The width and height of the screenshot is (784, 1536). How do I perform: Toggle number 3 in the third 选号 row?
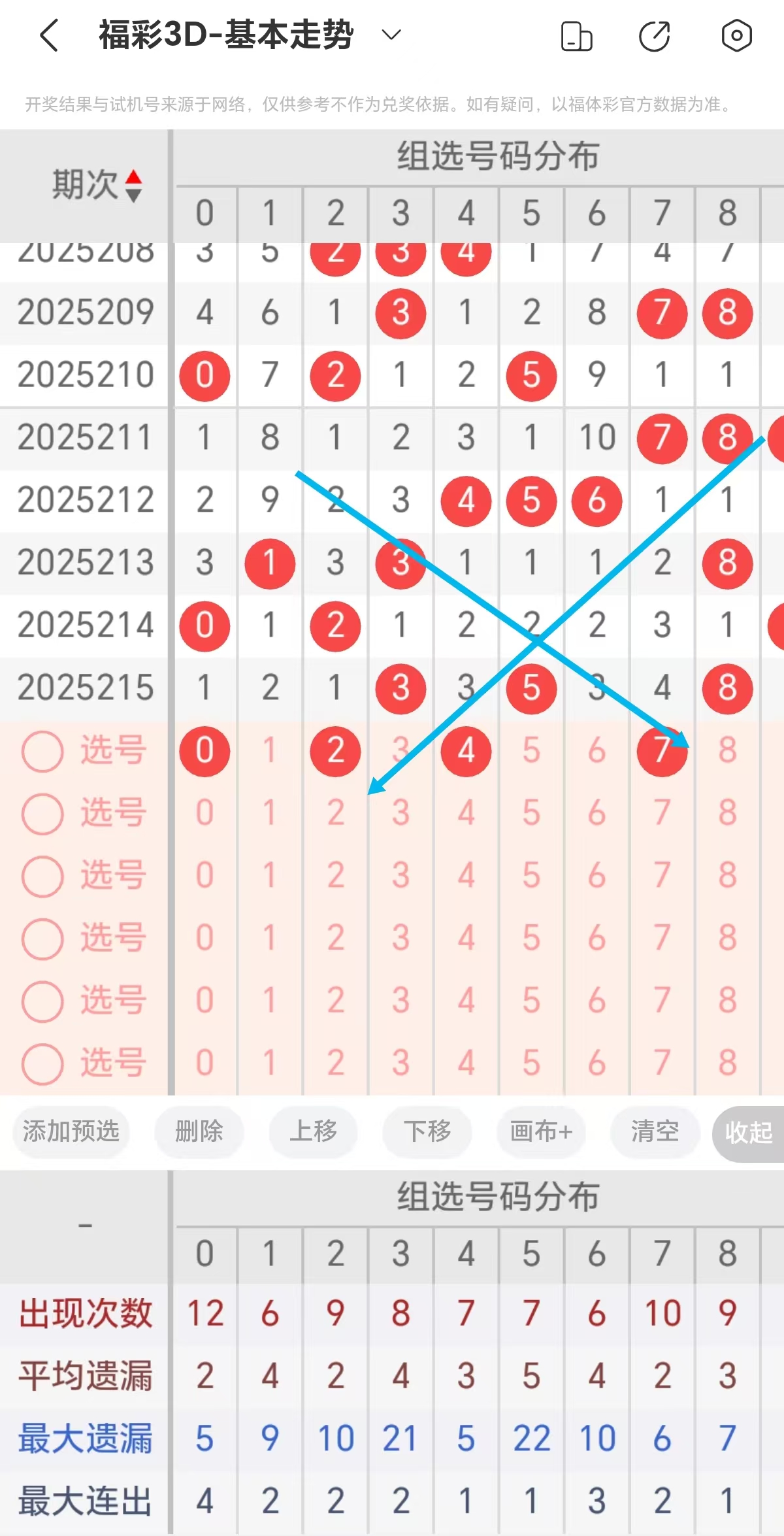tap(400, 875)
